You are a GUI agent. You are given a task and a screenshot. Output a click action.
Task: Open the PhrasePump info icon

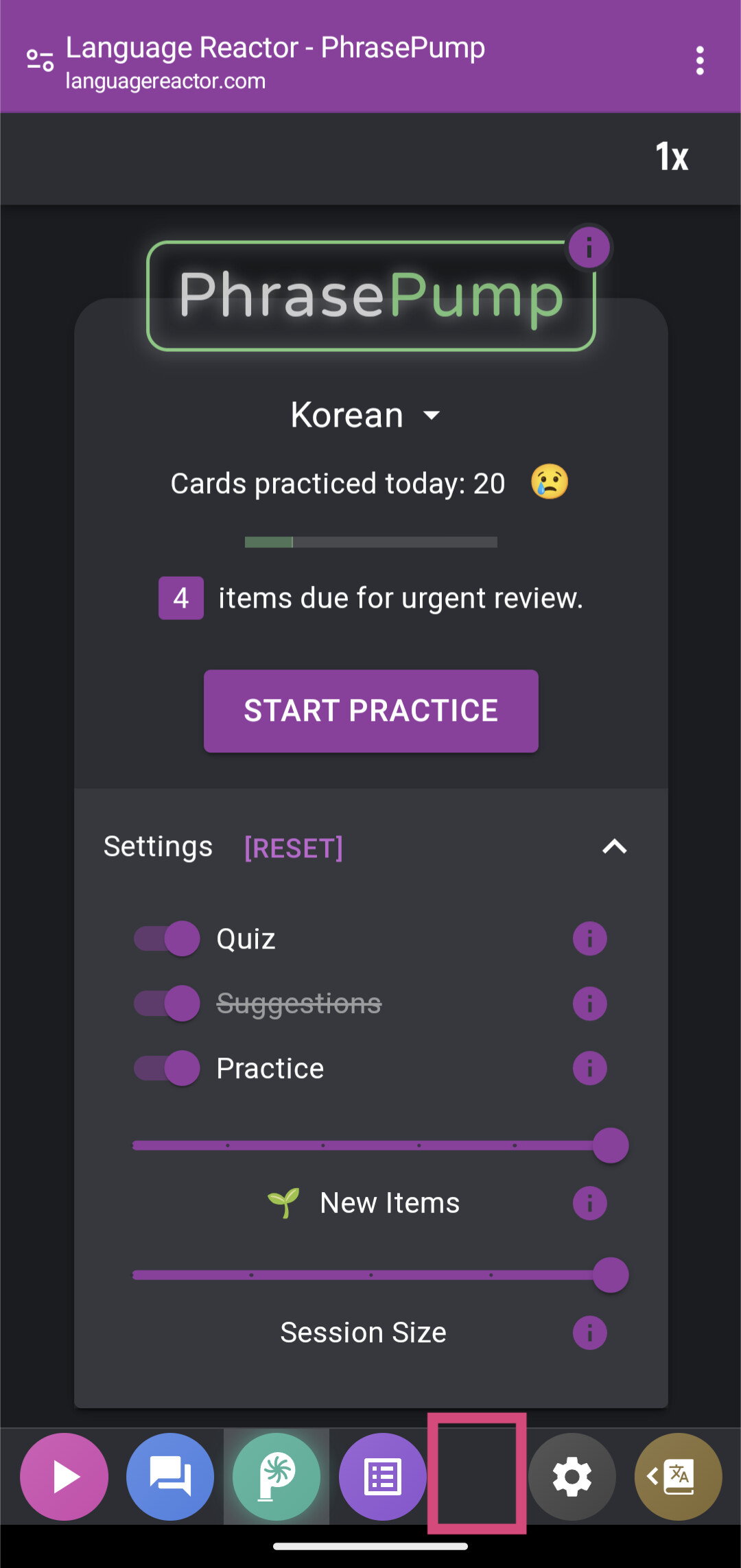pos(589,248)
